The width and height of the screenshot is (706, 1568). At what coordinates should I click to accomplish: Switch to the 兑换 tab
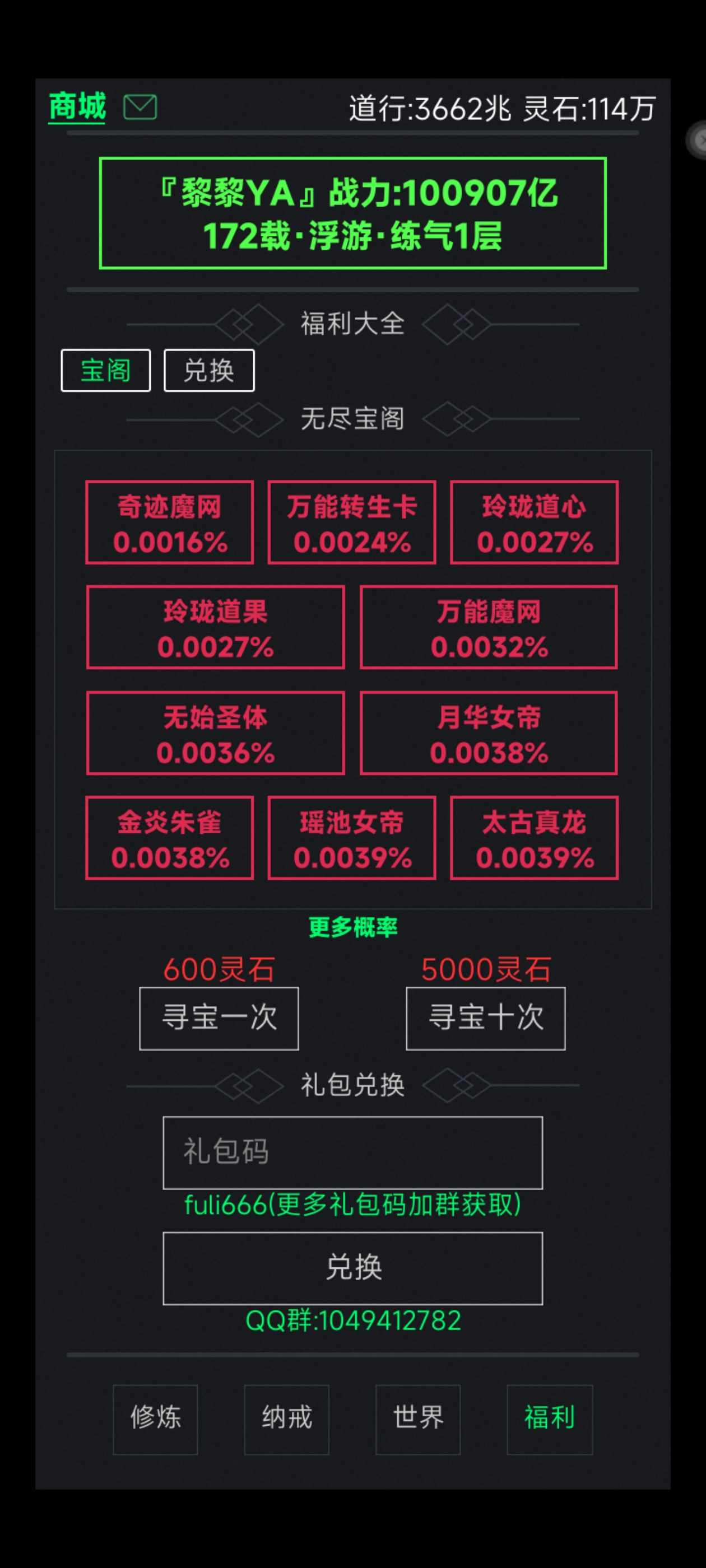(x=210, y=370)
